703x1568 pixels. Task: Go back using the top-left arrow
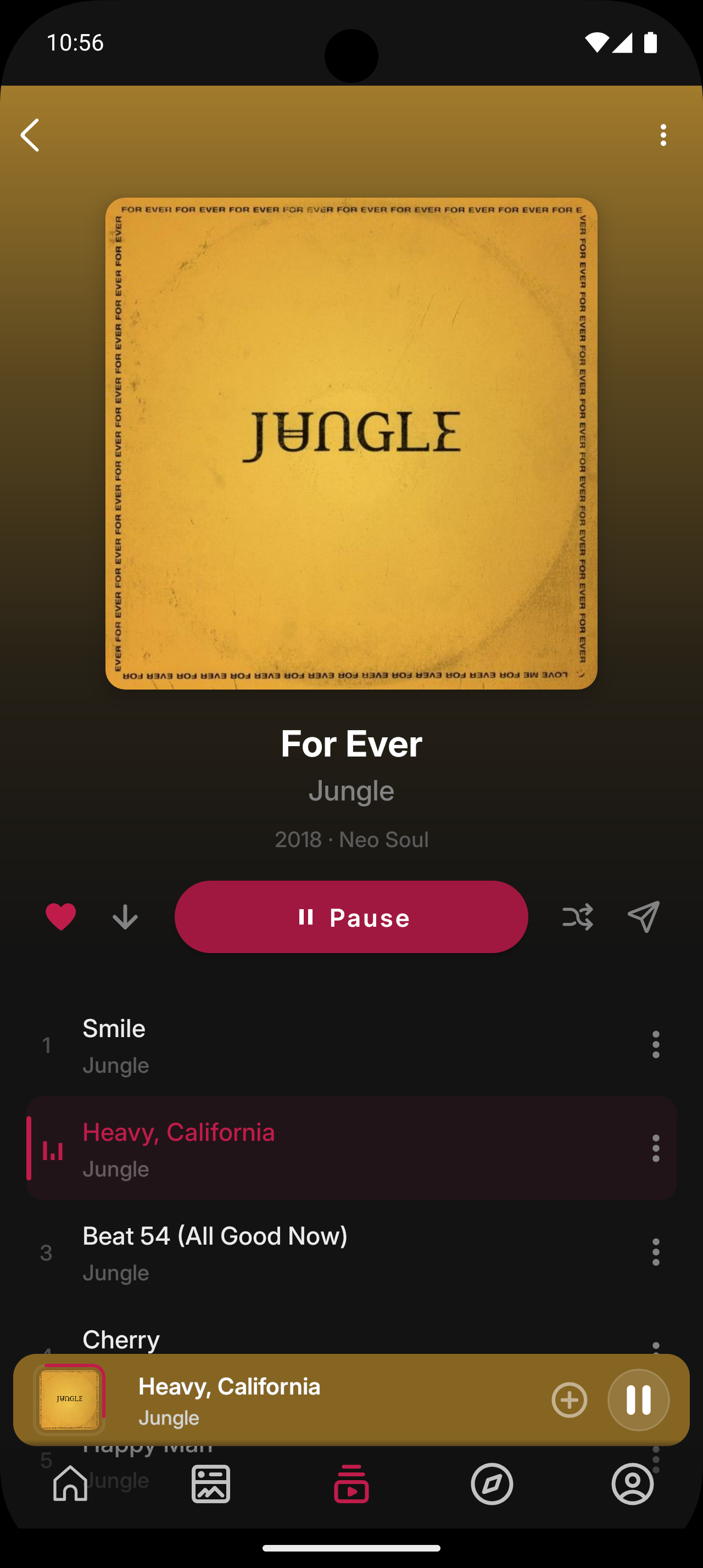[30, 135]
